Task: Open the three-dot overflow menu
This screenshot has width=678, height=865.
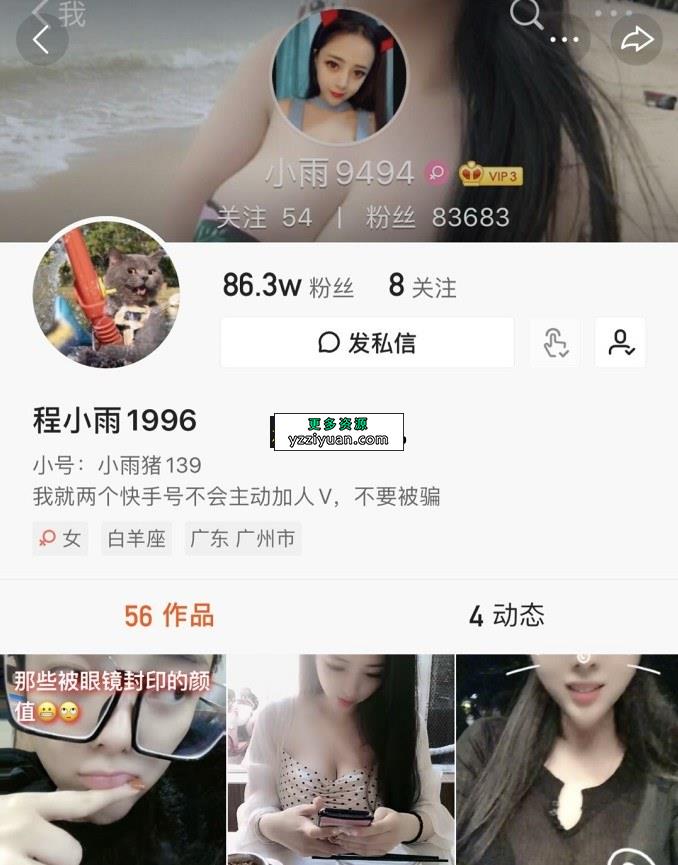Action: [565, 40]
